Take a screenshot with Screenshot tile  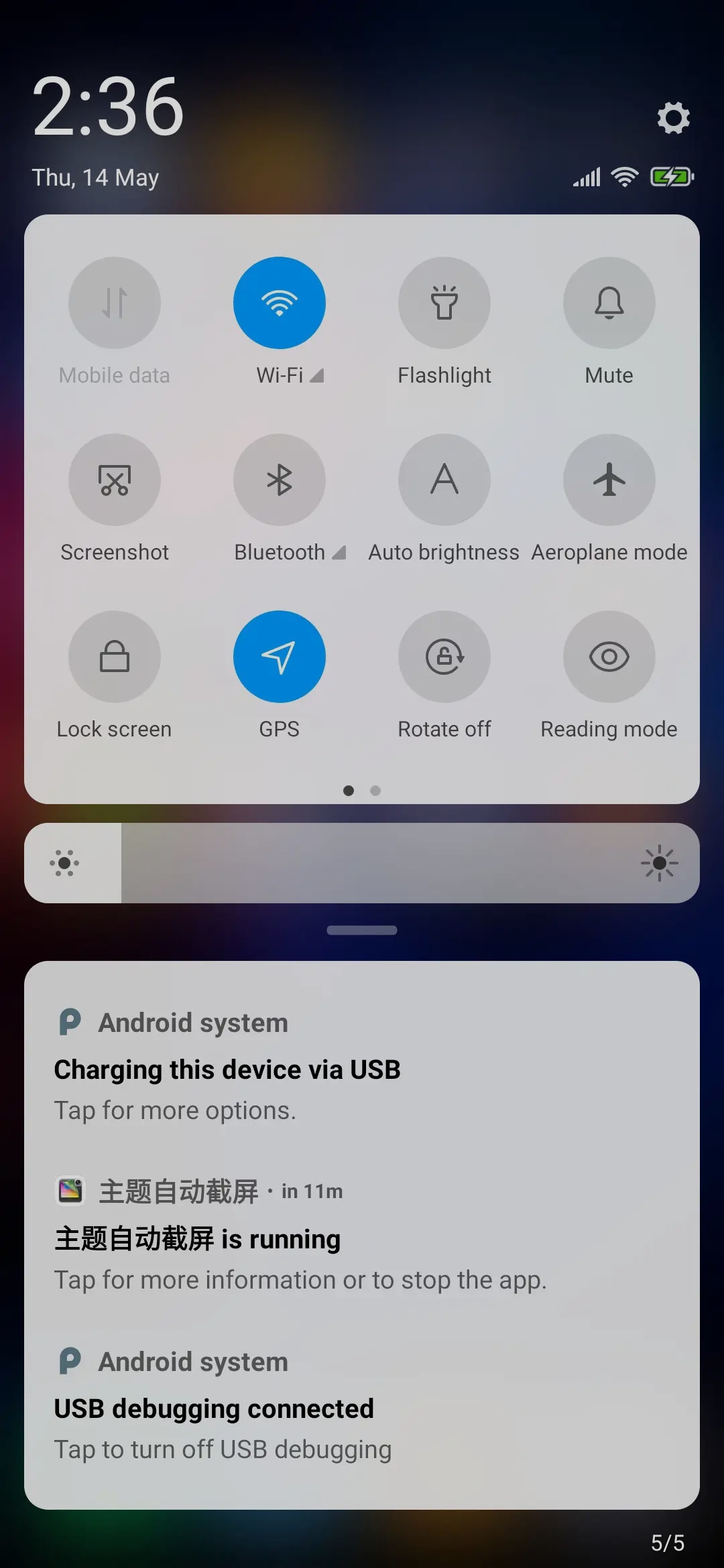click(x=115, y=480)
